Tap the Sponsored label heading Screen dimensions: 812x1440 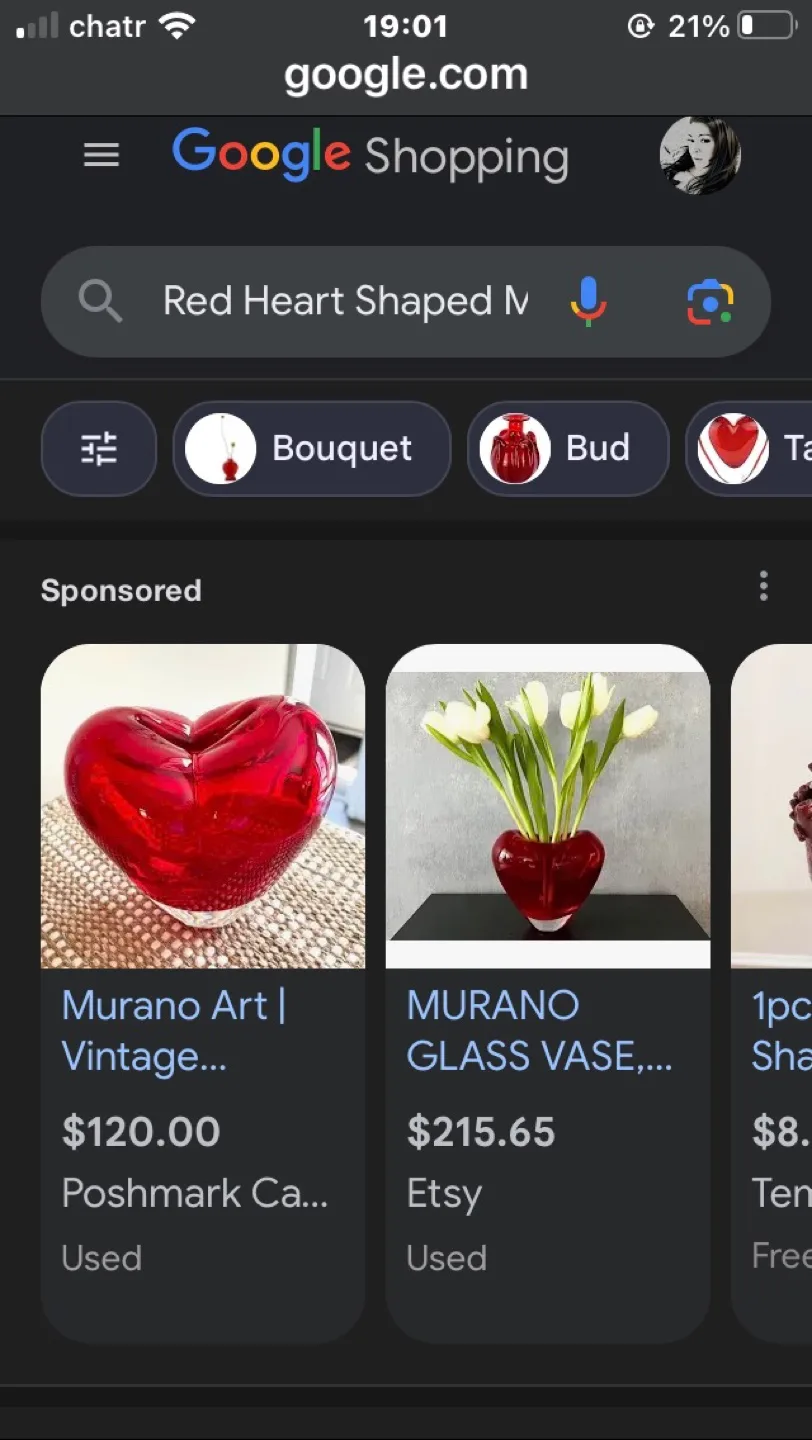tap(120, 590)
